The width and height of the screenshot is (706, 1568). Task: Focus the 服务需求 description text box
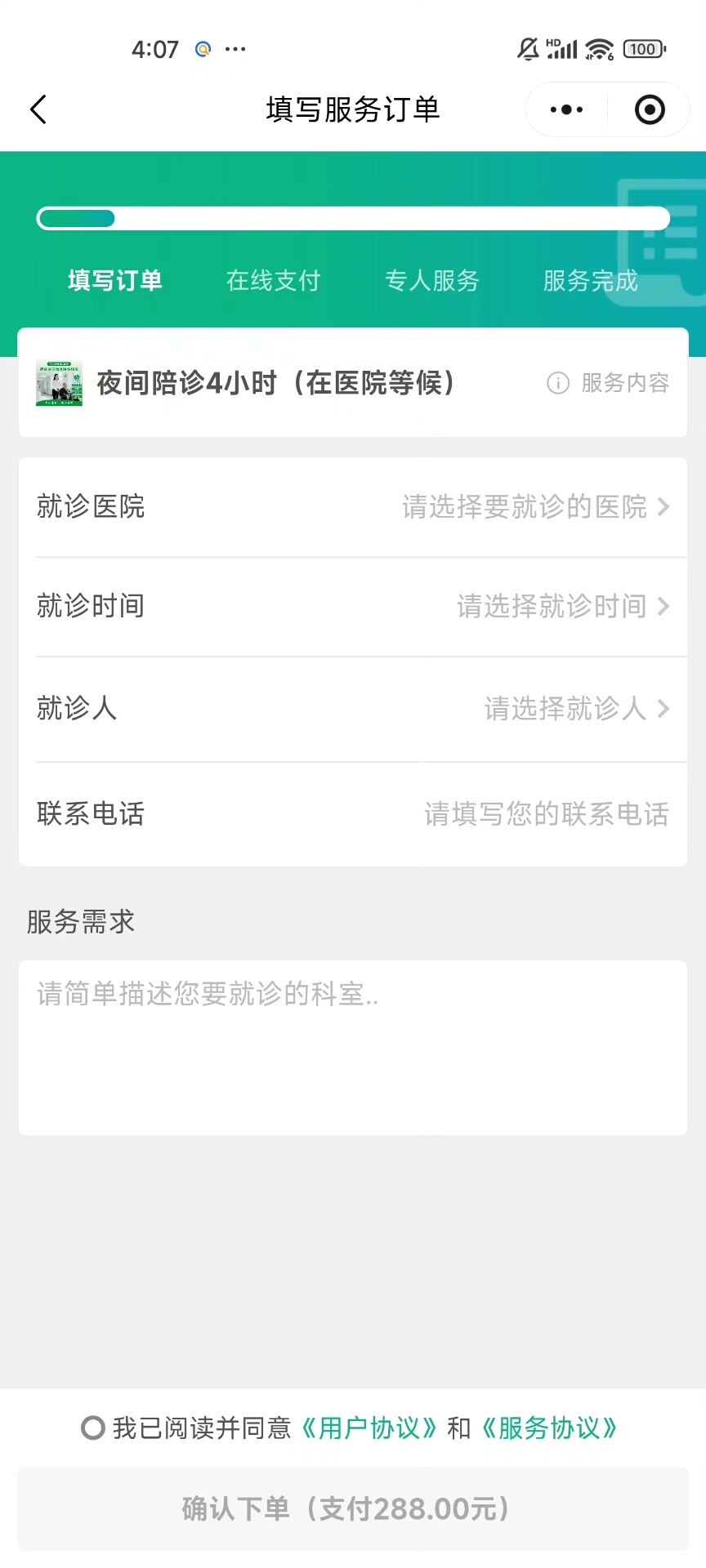click(x=353, y=1047)
